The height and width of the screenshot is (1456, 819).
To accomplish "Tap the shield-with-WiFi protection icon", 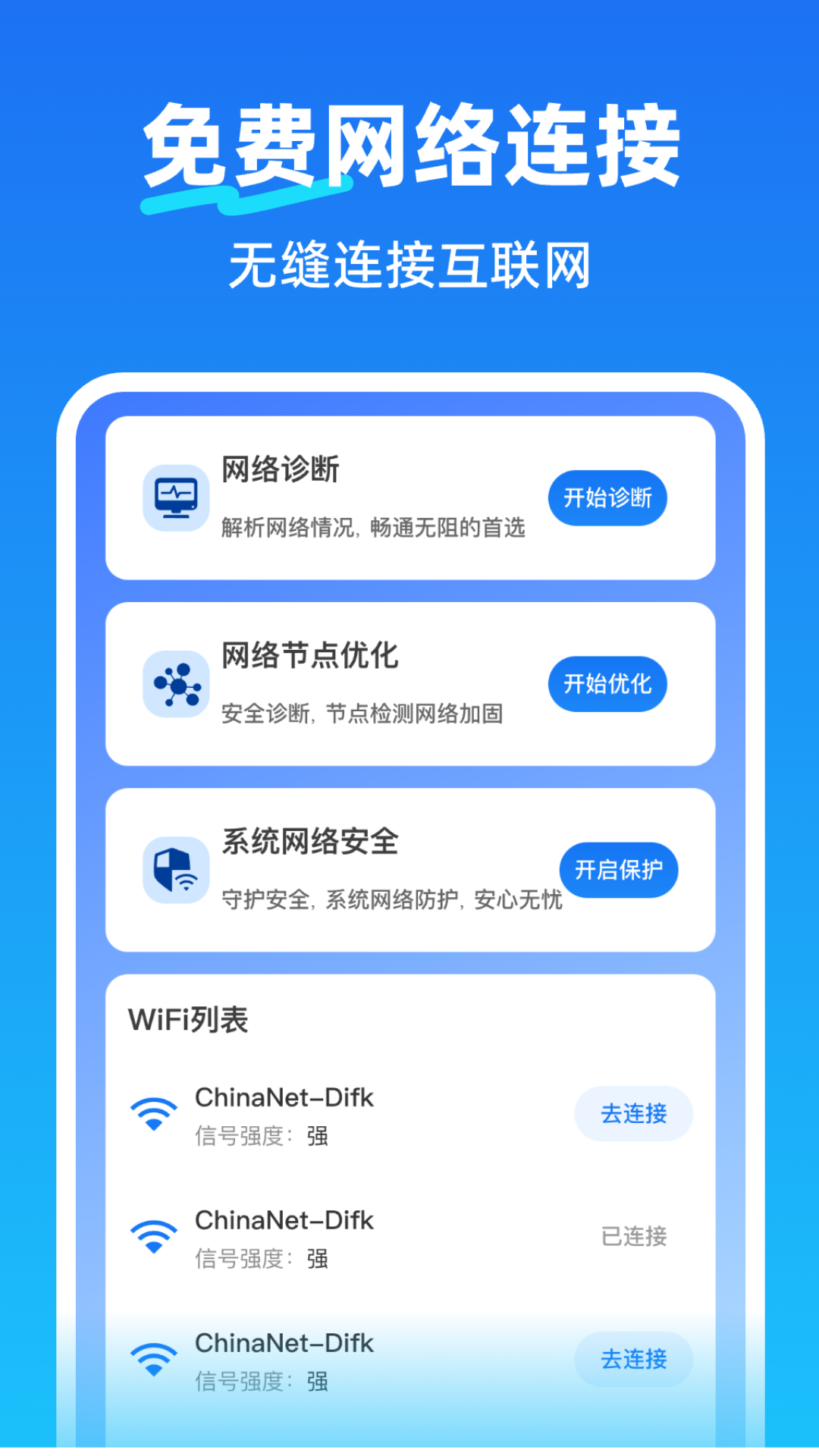I will pos(175,871).
